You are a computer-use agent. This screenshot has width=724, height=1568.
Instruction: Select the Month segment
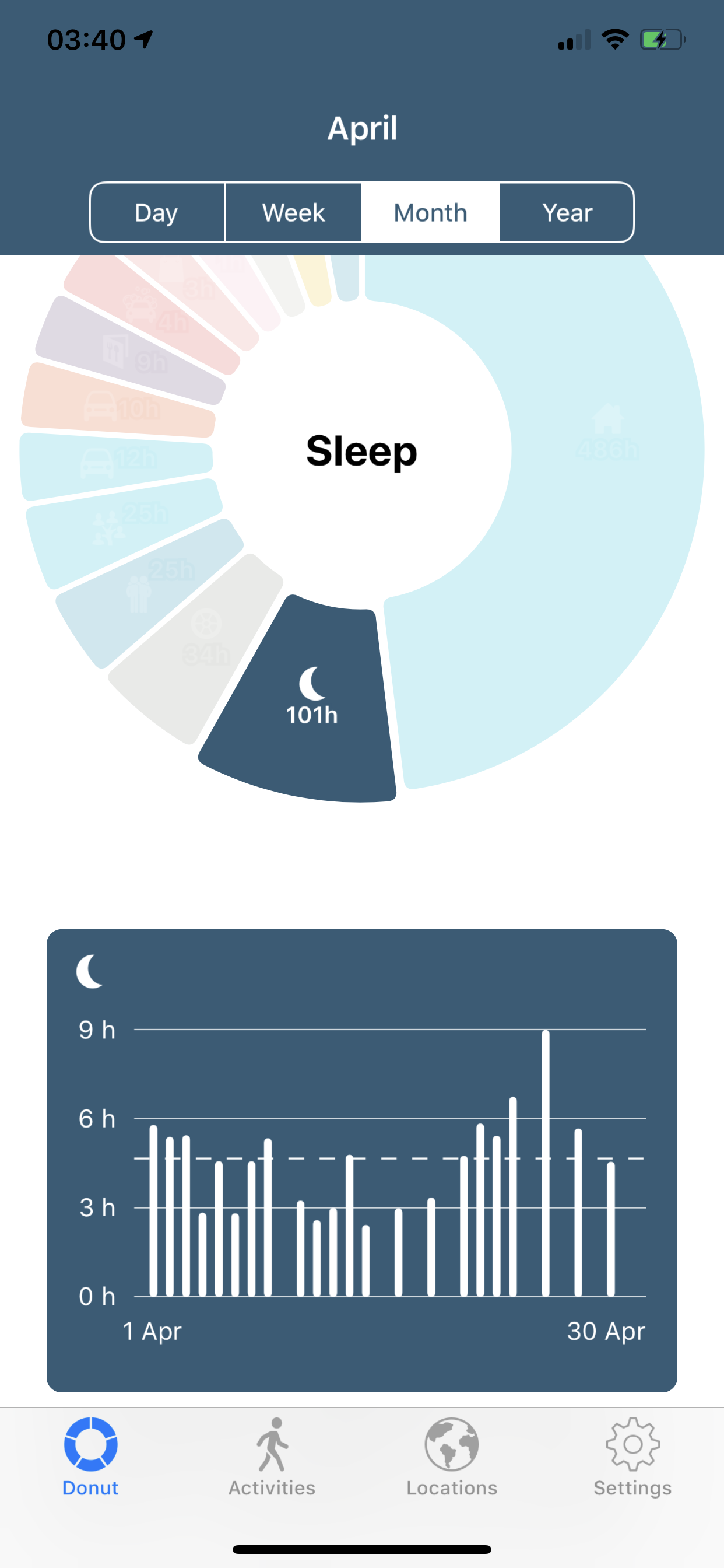tap(430, 212)
